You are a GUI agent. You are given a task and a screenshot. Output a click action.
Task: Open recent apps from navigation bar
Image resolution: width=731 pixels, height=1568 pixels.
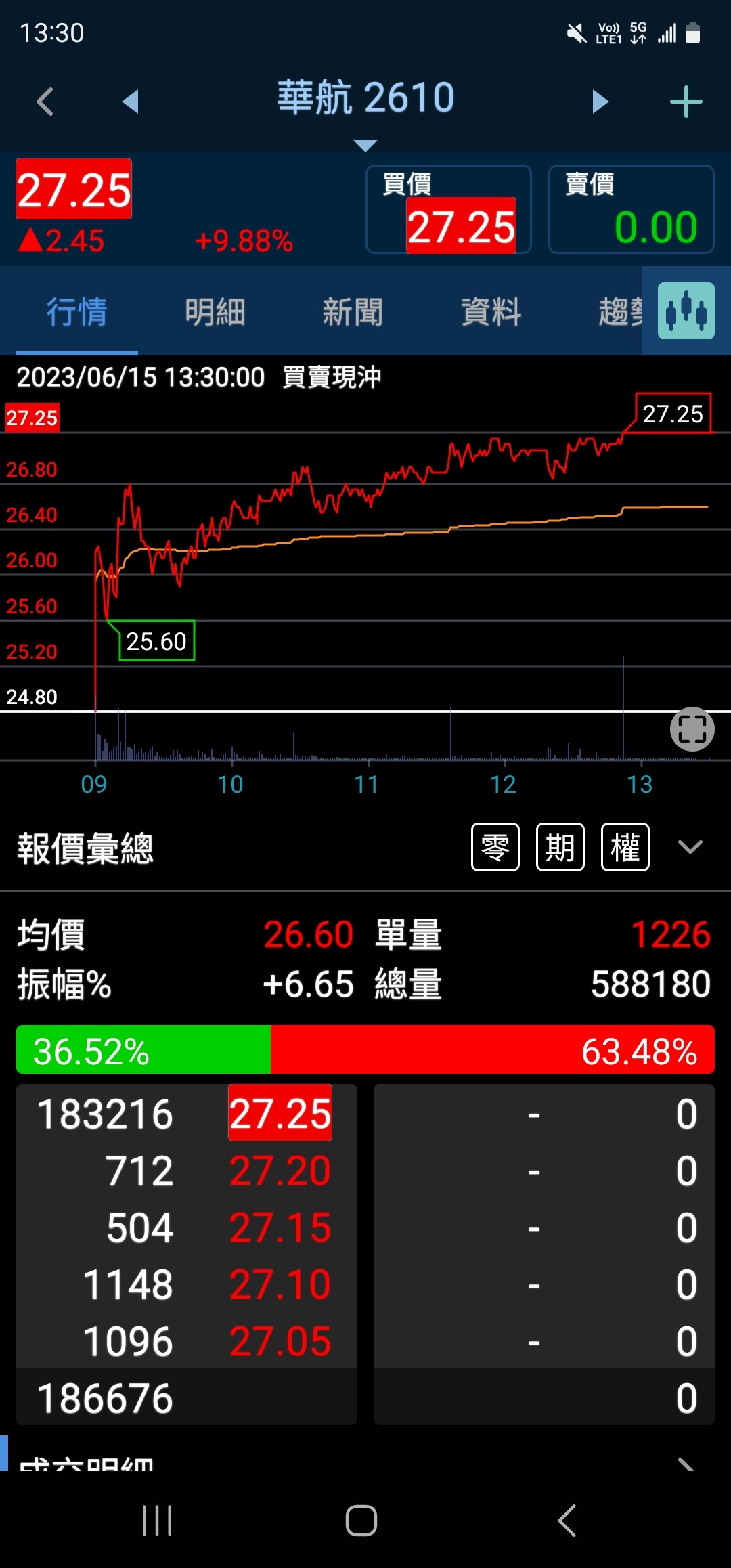[x=157, y=1521]
